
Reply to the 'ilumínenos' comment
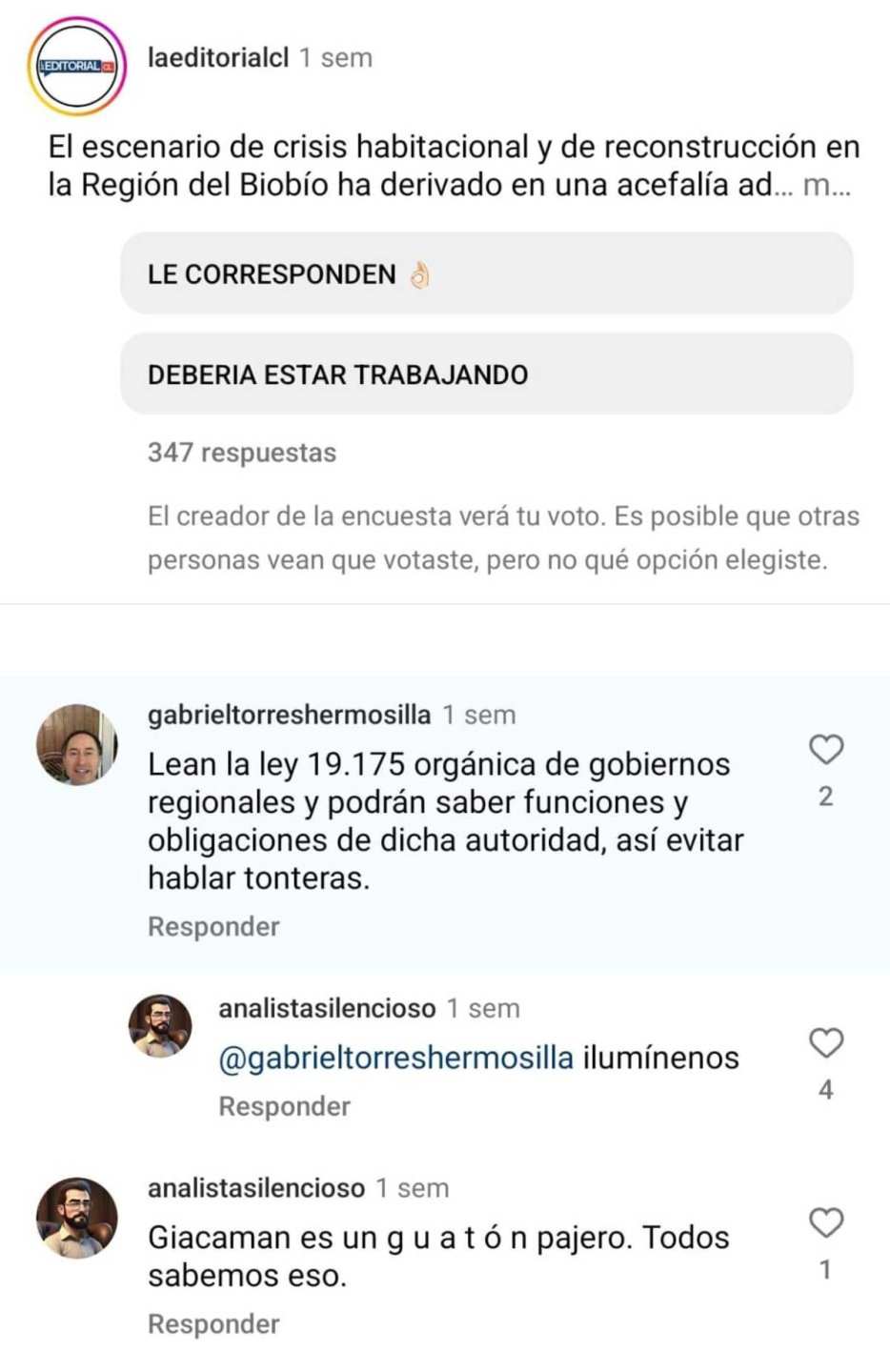[x=284, y=1106]
